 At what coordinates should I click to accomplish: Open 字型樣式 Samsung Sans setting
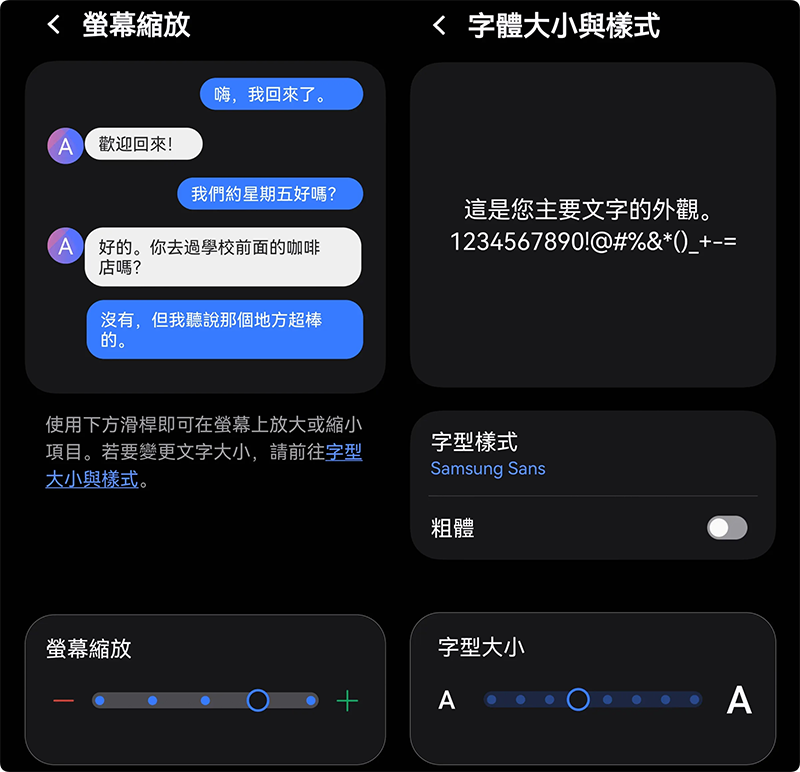click(592, 454)
